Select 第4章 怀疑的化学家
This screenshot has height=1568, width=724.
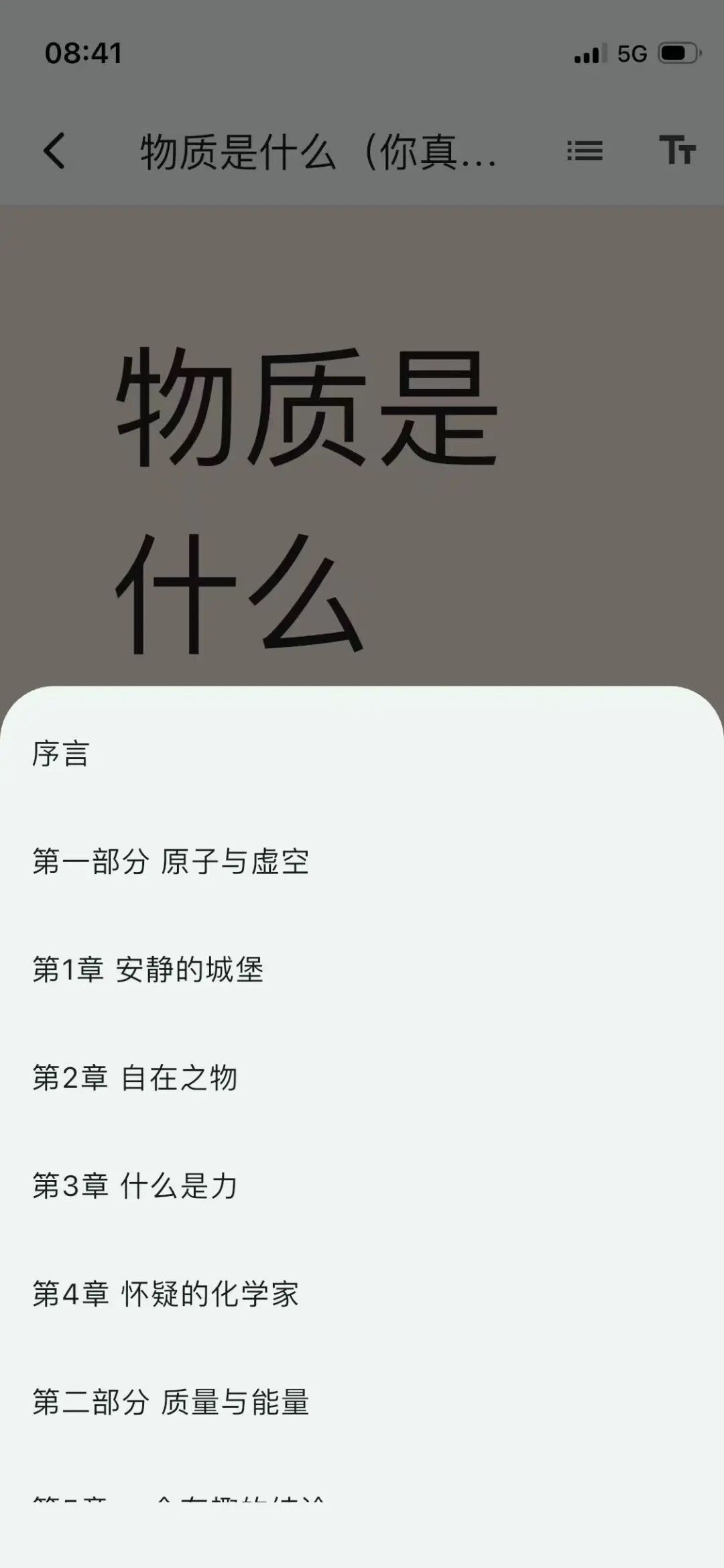point(166,1294)
